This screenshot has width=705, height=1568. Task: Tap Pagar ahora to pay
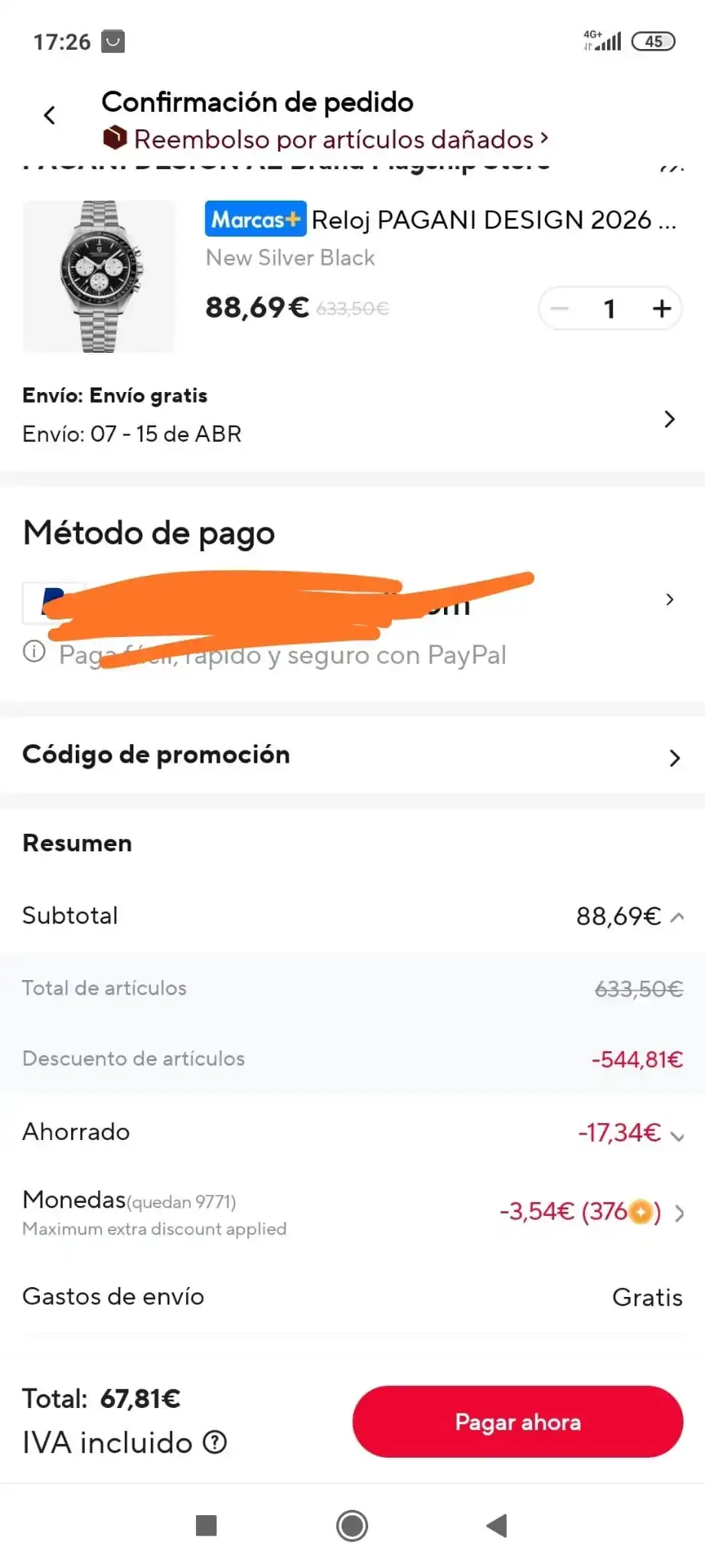[517, 1422]
